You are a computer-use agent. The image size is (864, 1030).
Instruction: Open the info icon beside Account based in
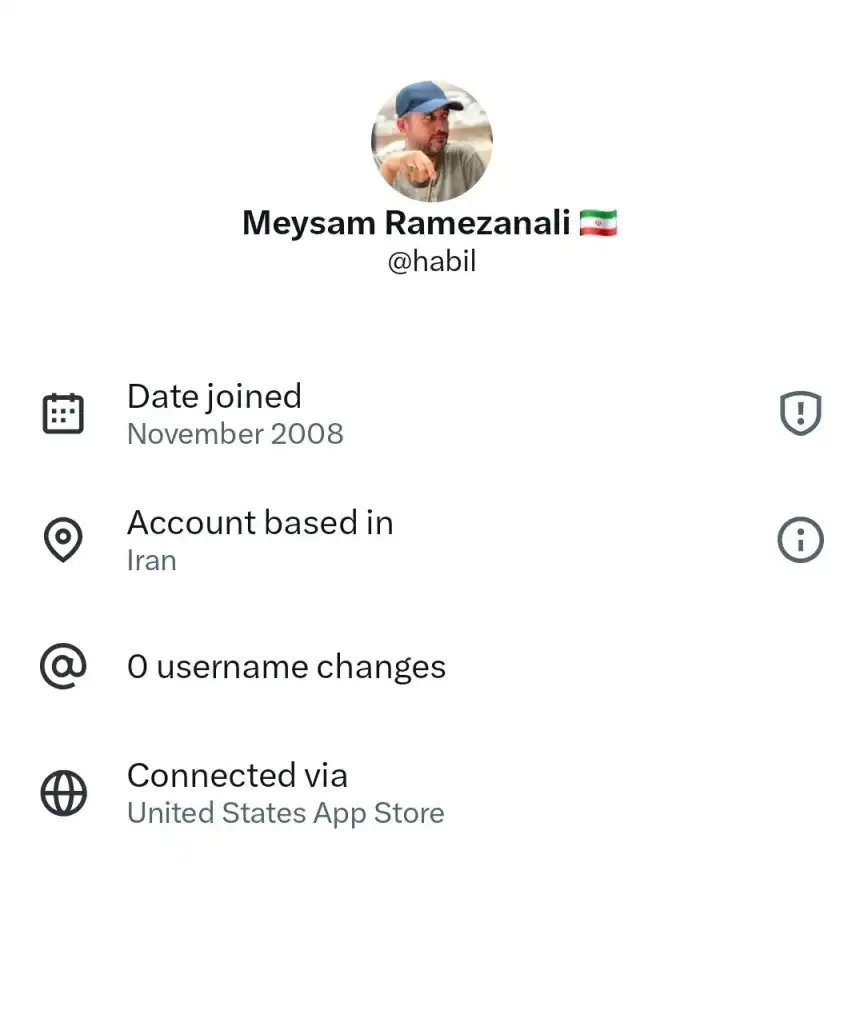(x=800, y=541)
